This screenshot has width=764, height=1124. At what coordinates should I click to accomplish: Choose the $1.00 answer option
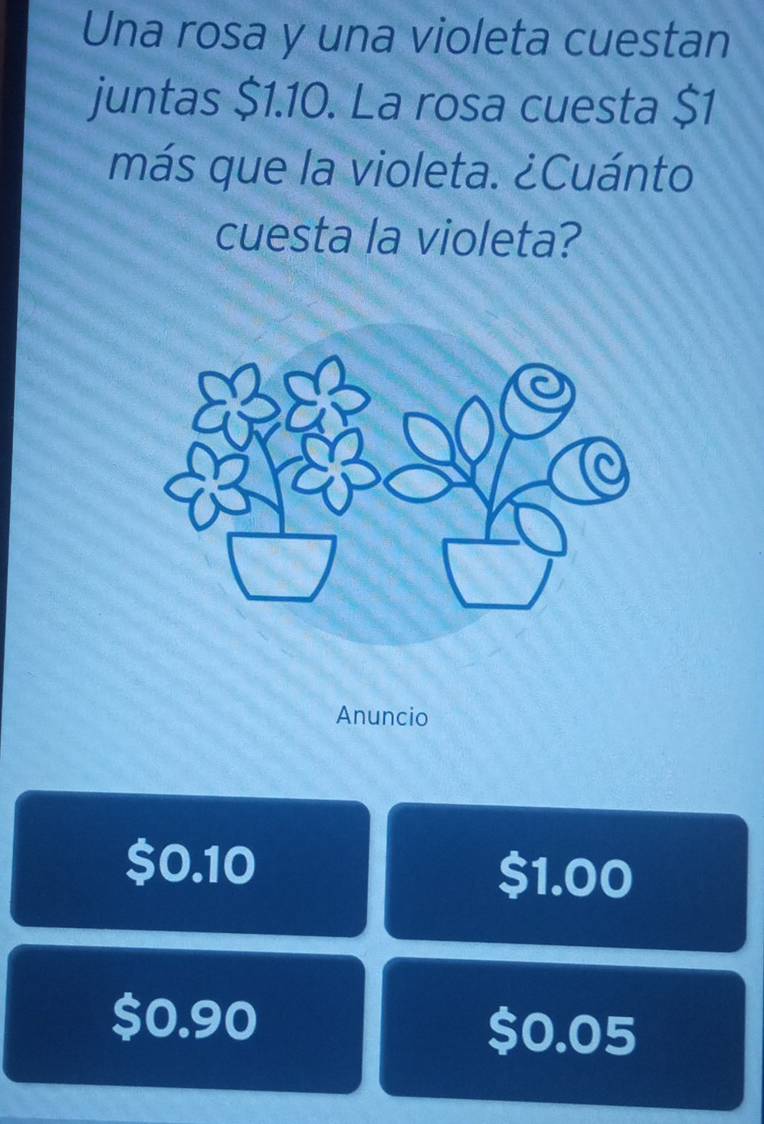[x=566, y=879]
